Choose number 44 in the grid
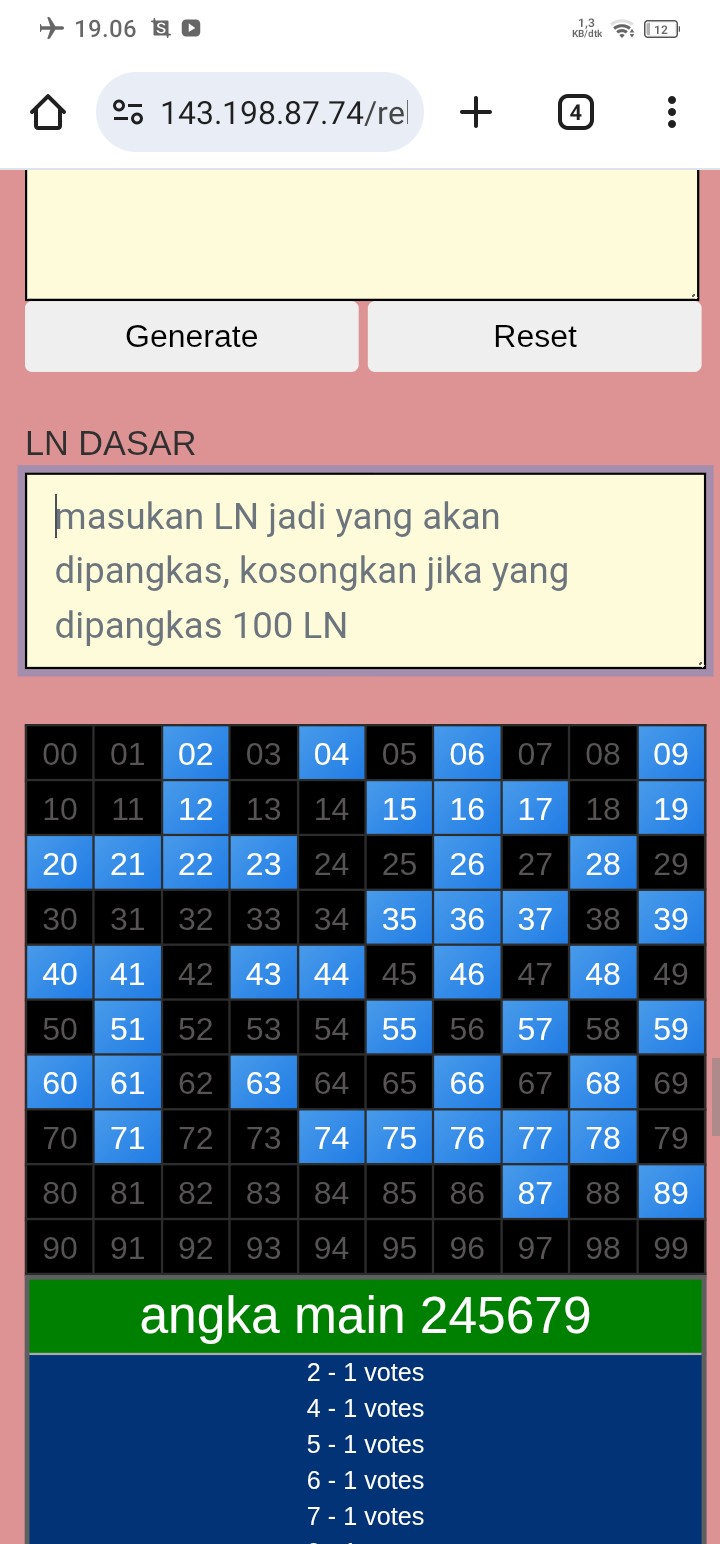Viewport: 720px width, 1544px height. (331, 974)
